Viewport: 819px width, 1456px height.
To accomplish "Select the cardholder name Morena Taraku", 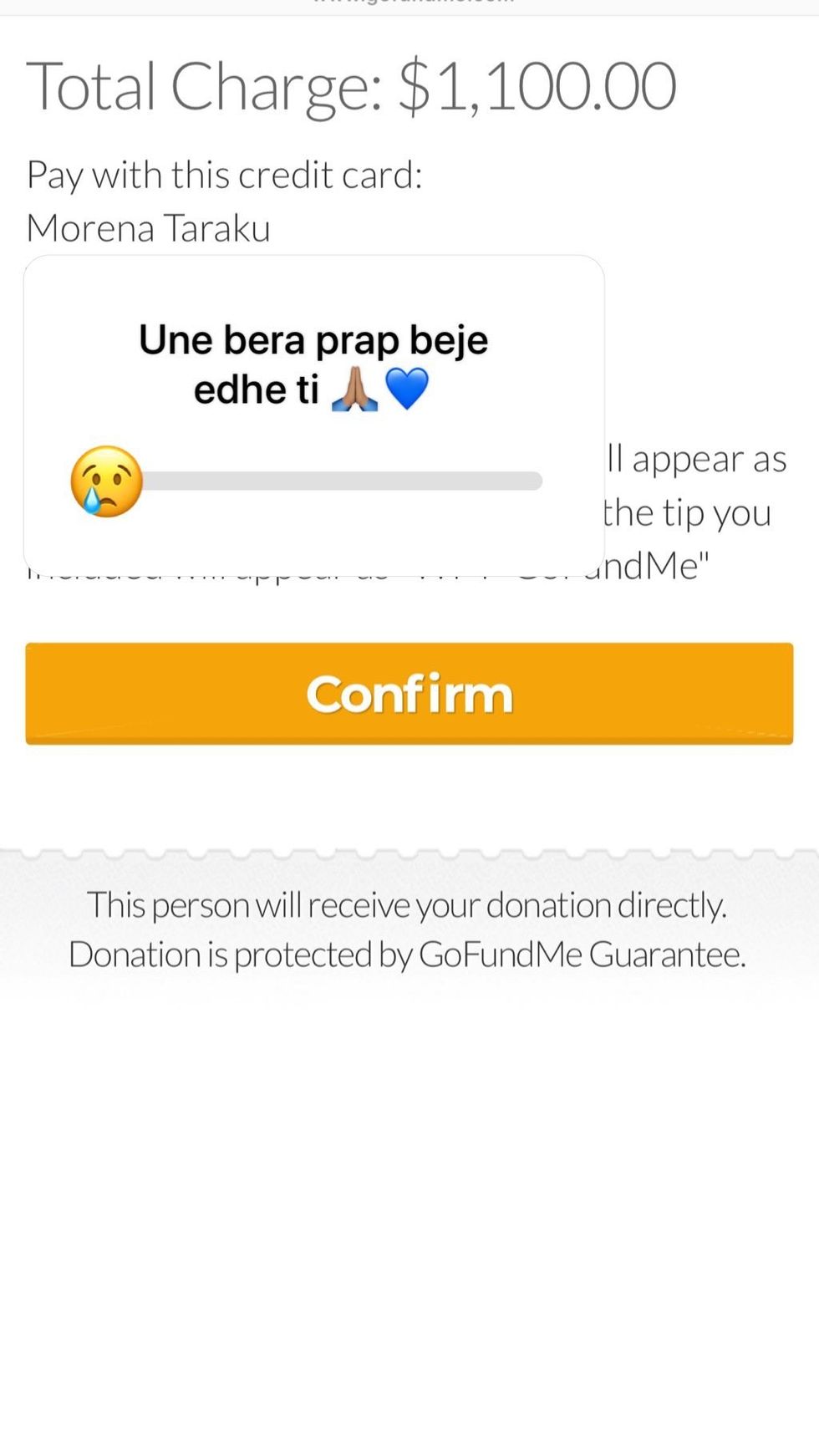I will point(148,227).
